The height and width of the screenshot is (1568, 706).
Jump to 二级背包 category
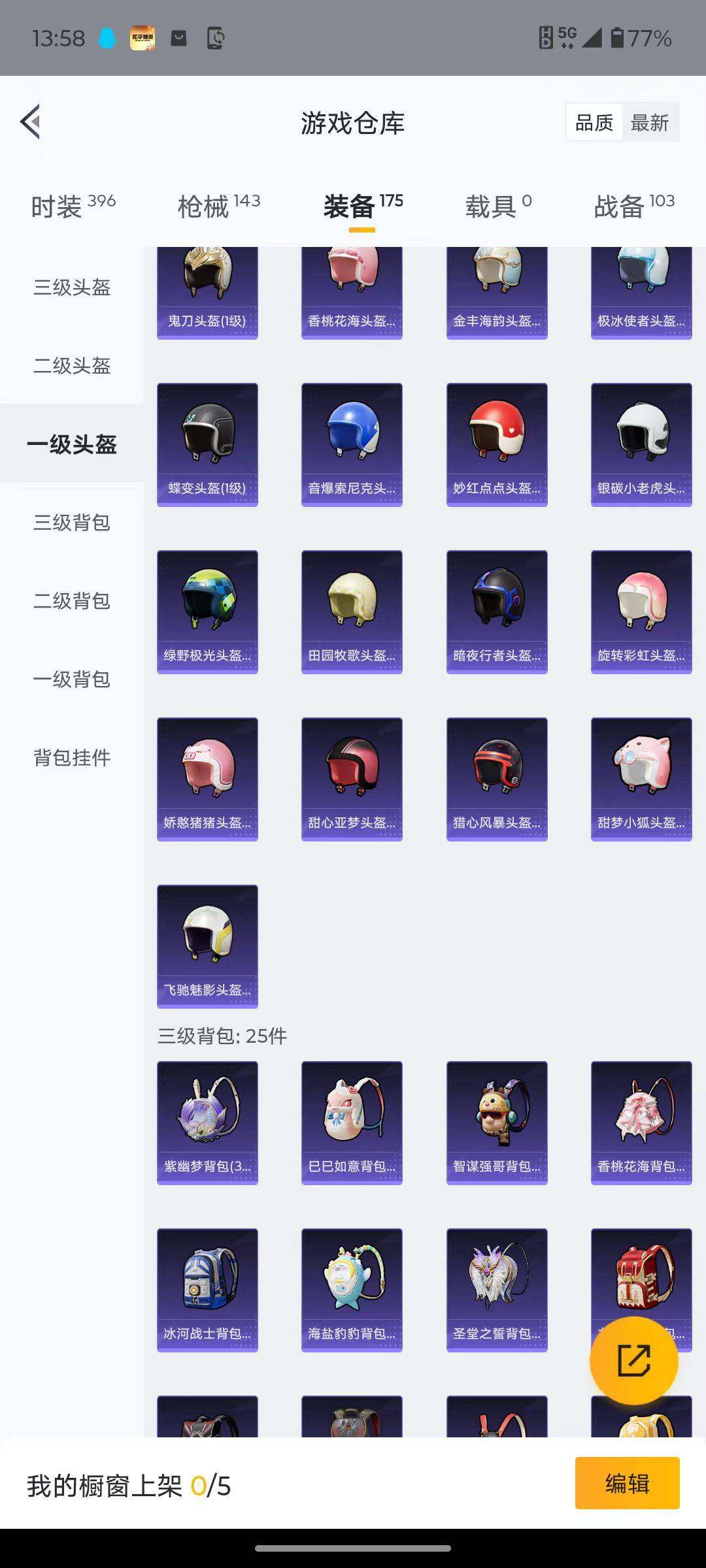coord(72,600)
